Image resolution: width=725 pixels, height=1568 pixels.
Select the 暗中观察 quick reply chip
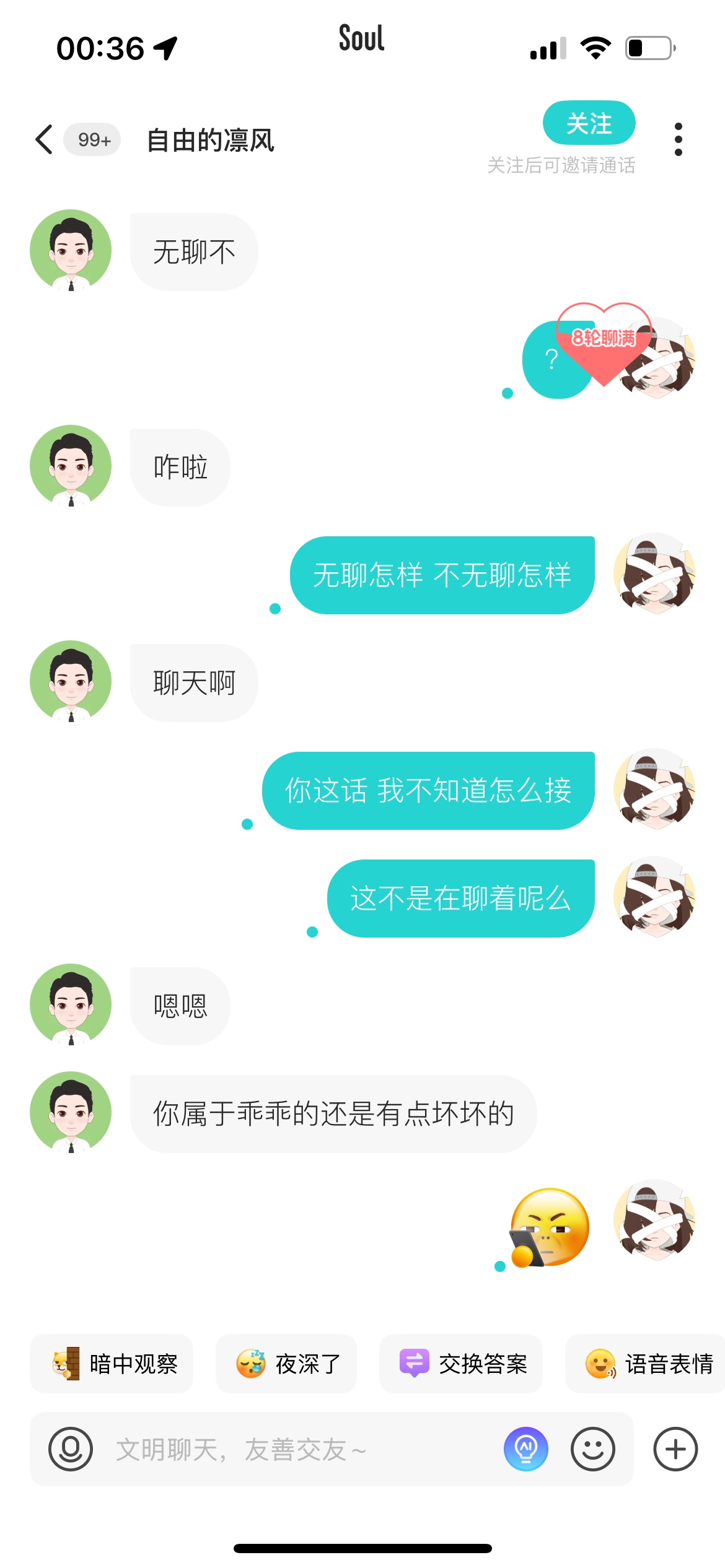point(112,1364)
